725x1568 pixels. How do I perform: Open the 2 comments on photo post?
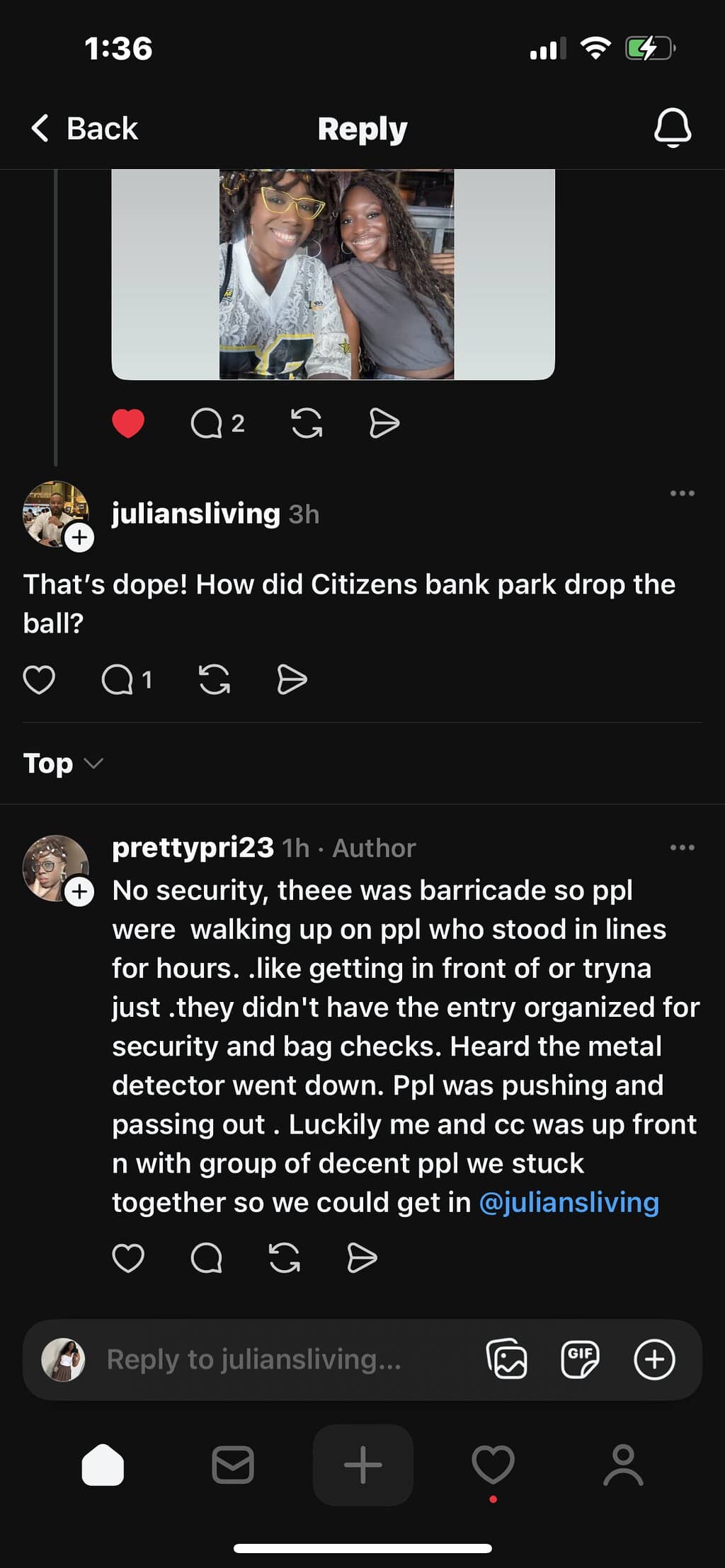click(217, 424)
